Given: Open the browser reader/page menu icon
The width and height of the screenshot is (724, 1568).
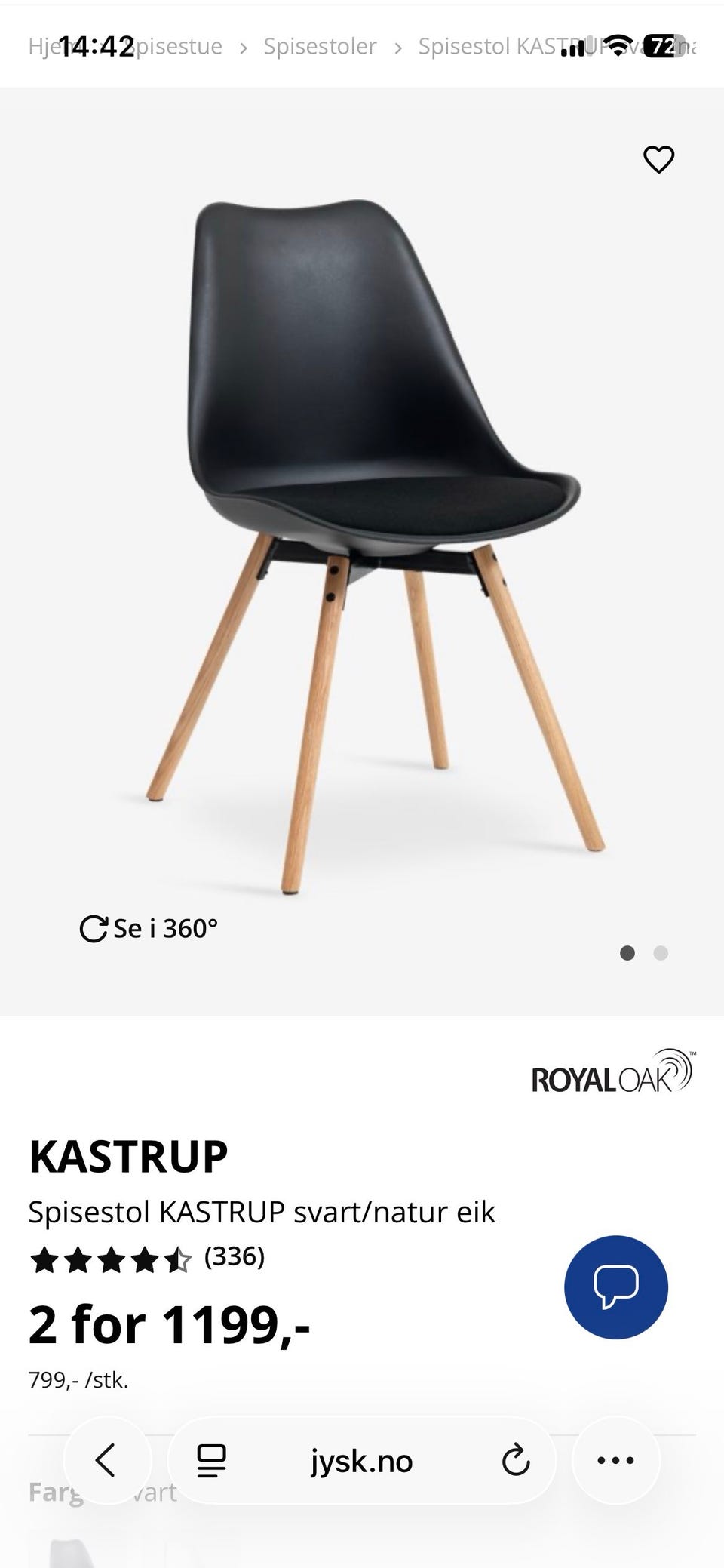Looking at the screenshot, I should [x=211, y=1461].
